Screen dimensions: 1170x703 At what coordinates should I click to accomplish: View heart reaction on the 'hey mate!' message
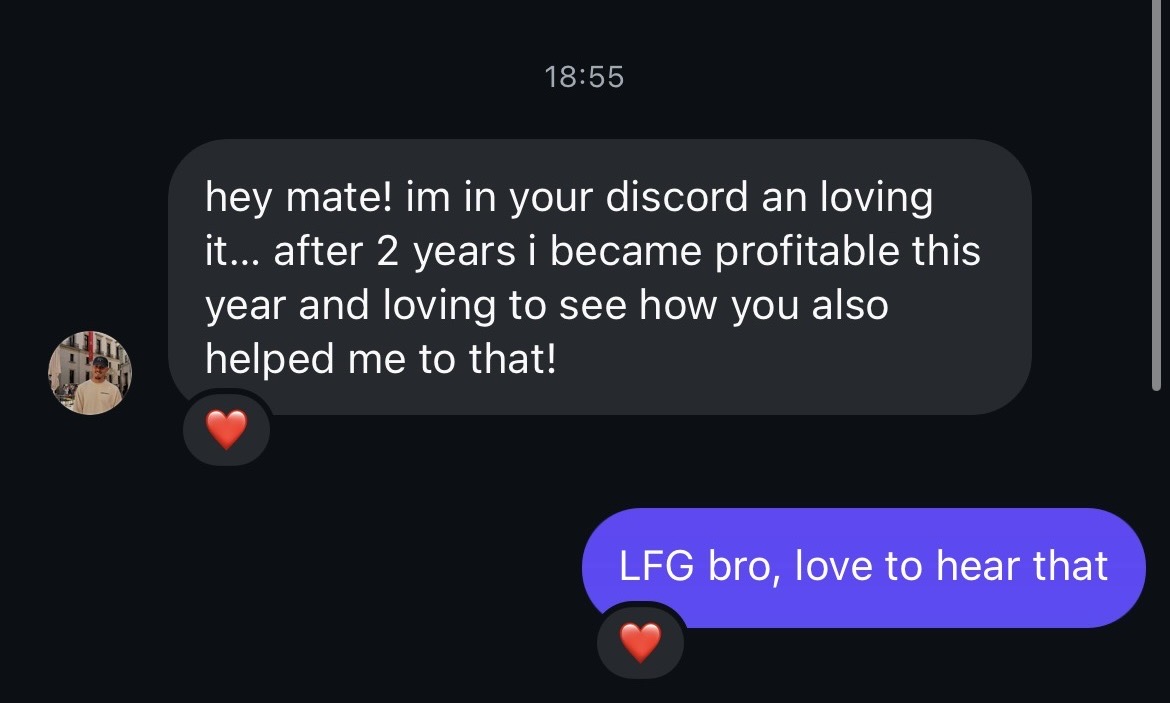pos(226,430)
